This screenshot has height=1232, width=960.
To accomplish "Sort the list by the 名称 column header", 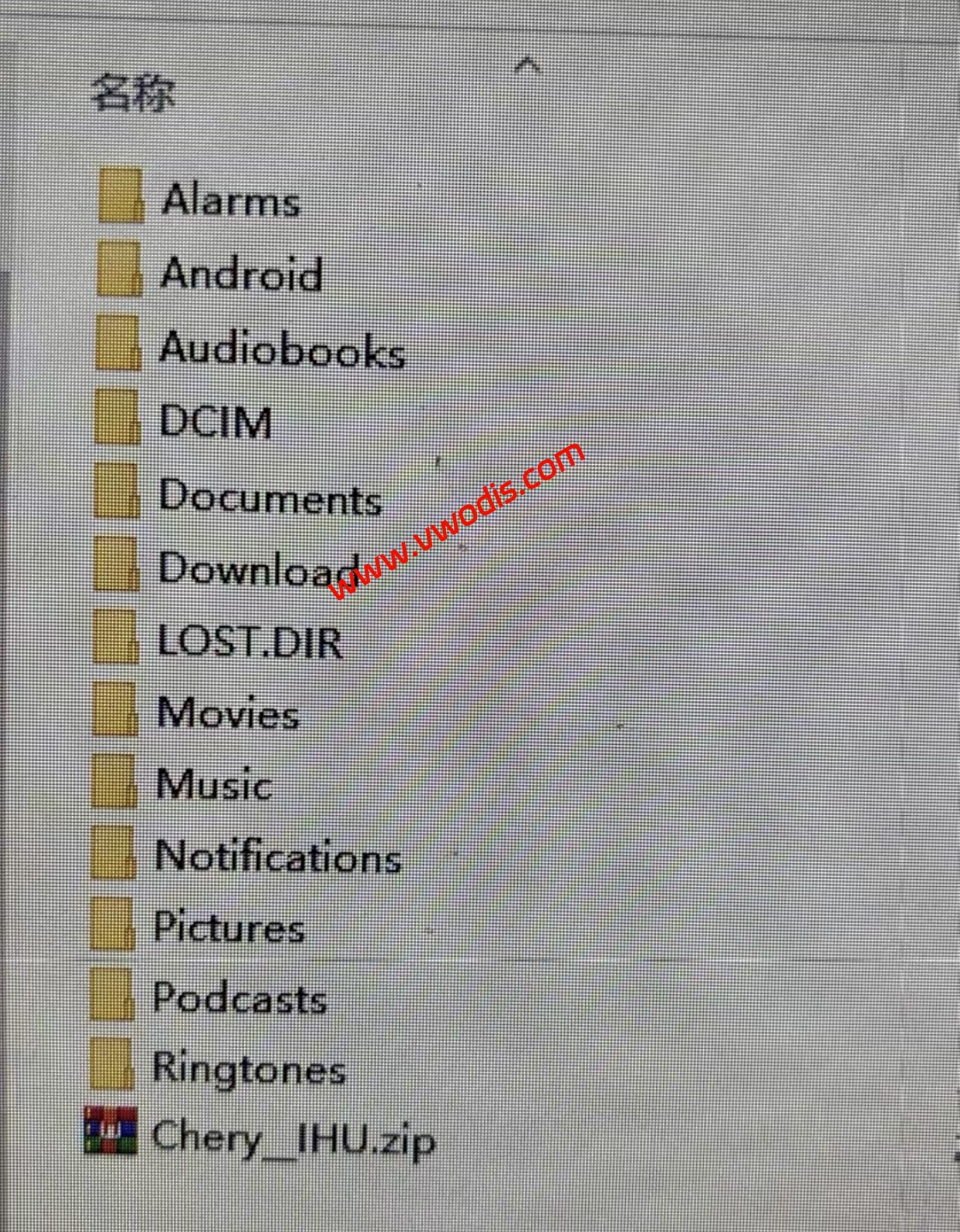I will (x=133, y=92).
